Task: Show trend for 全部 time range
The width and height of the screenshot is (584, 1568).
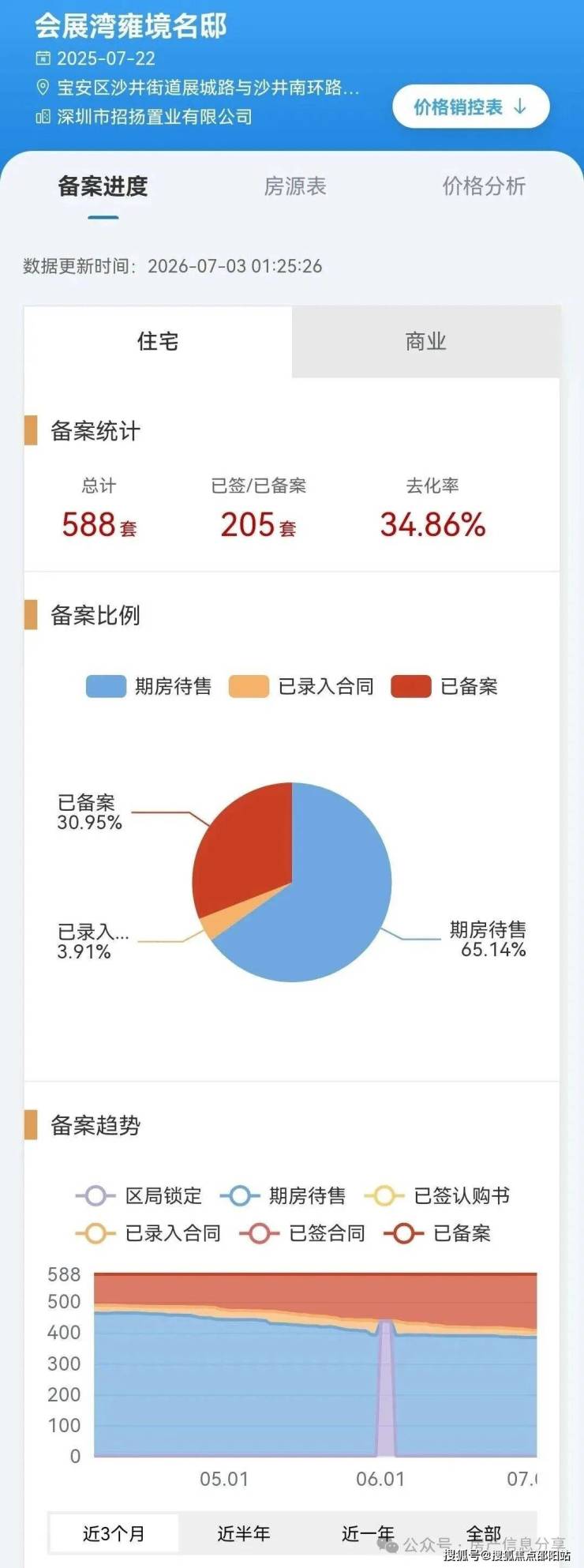Action: click(484, 1533)
